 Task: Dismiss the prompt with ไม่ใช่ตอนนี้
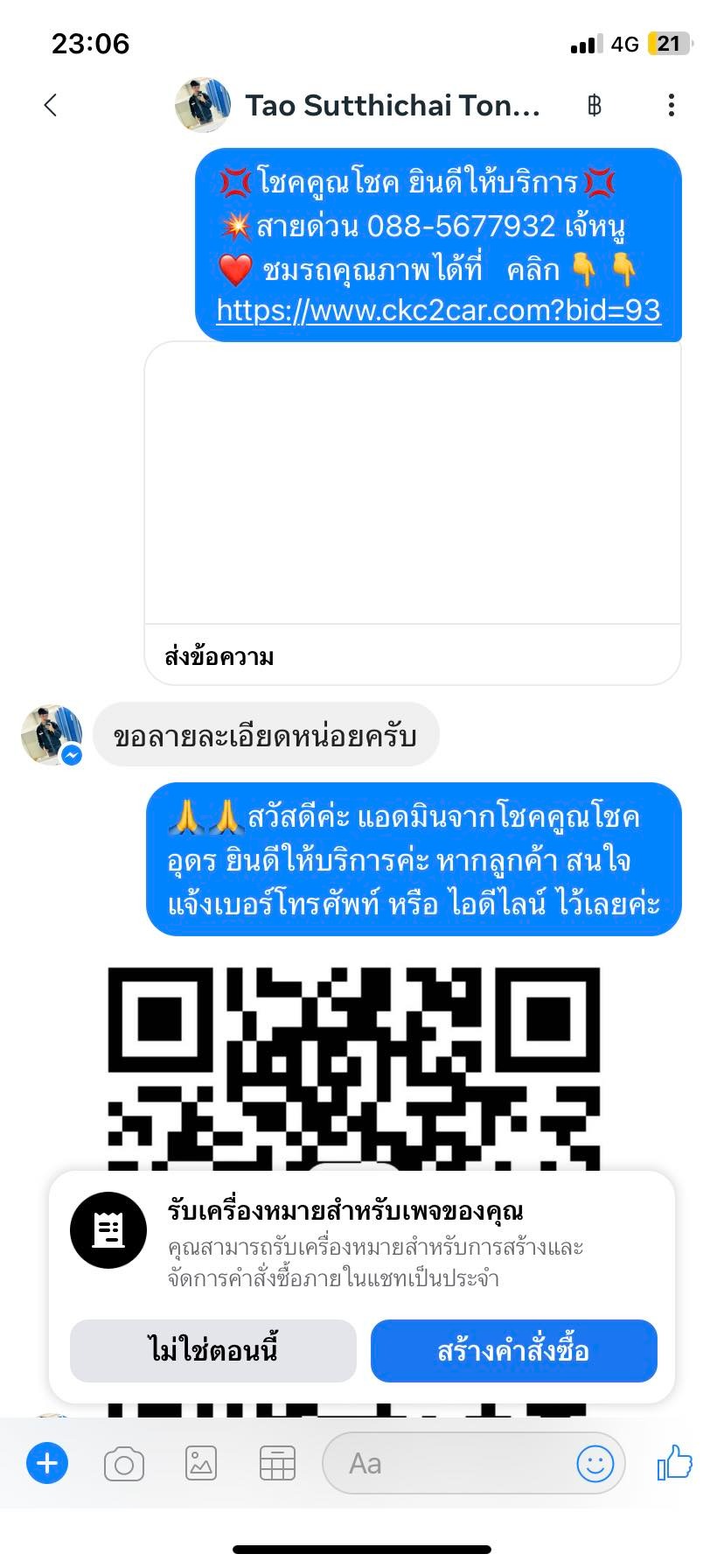click(x=213, y=1350)
